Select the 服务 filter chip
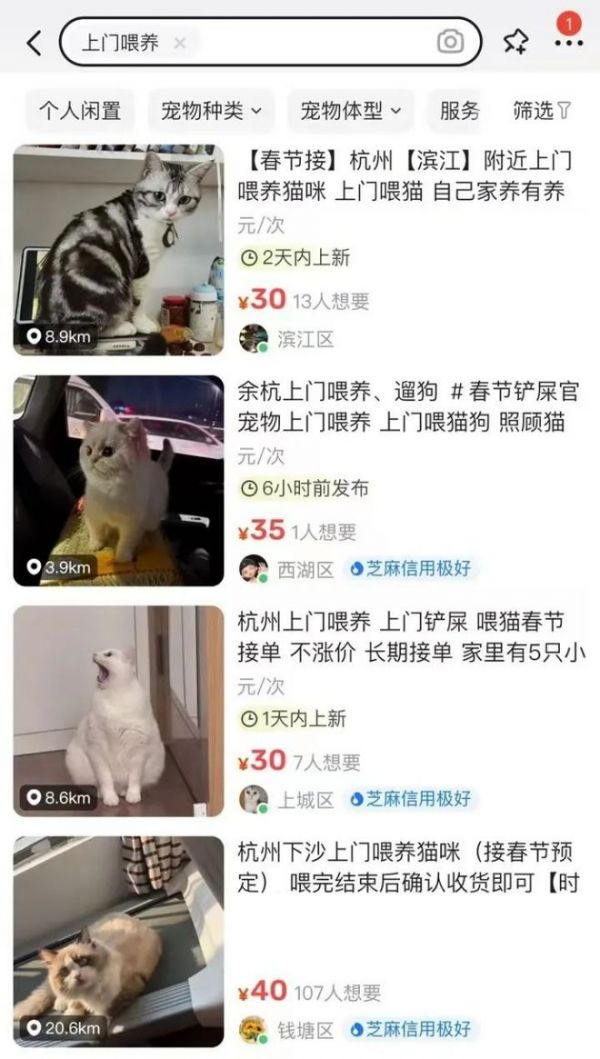Viewport: 600px width, 1059px height. [459, 111]
